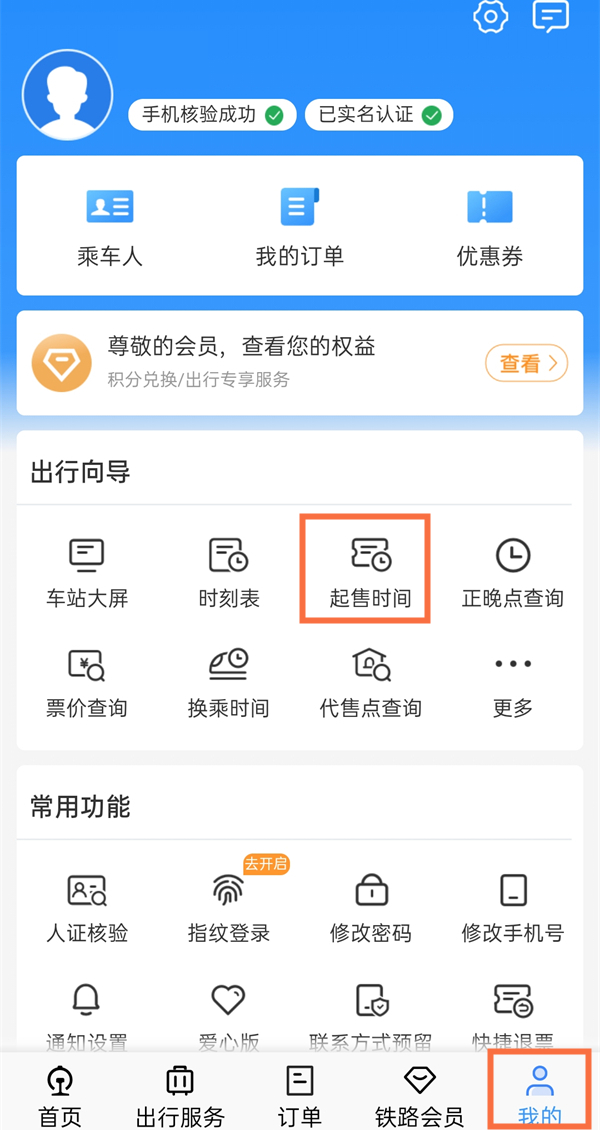
Task: Tap 查看 to view member benefits
Action: (x=526, y=363)
